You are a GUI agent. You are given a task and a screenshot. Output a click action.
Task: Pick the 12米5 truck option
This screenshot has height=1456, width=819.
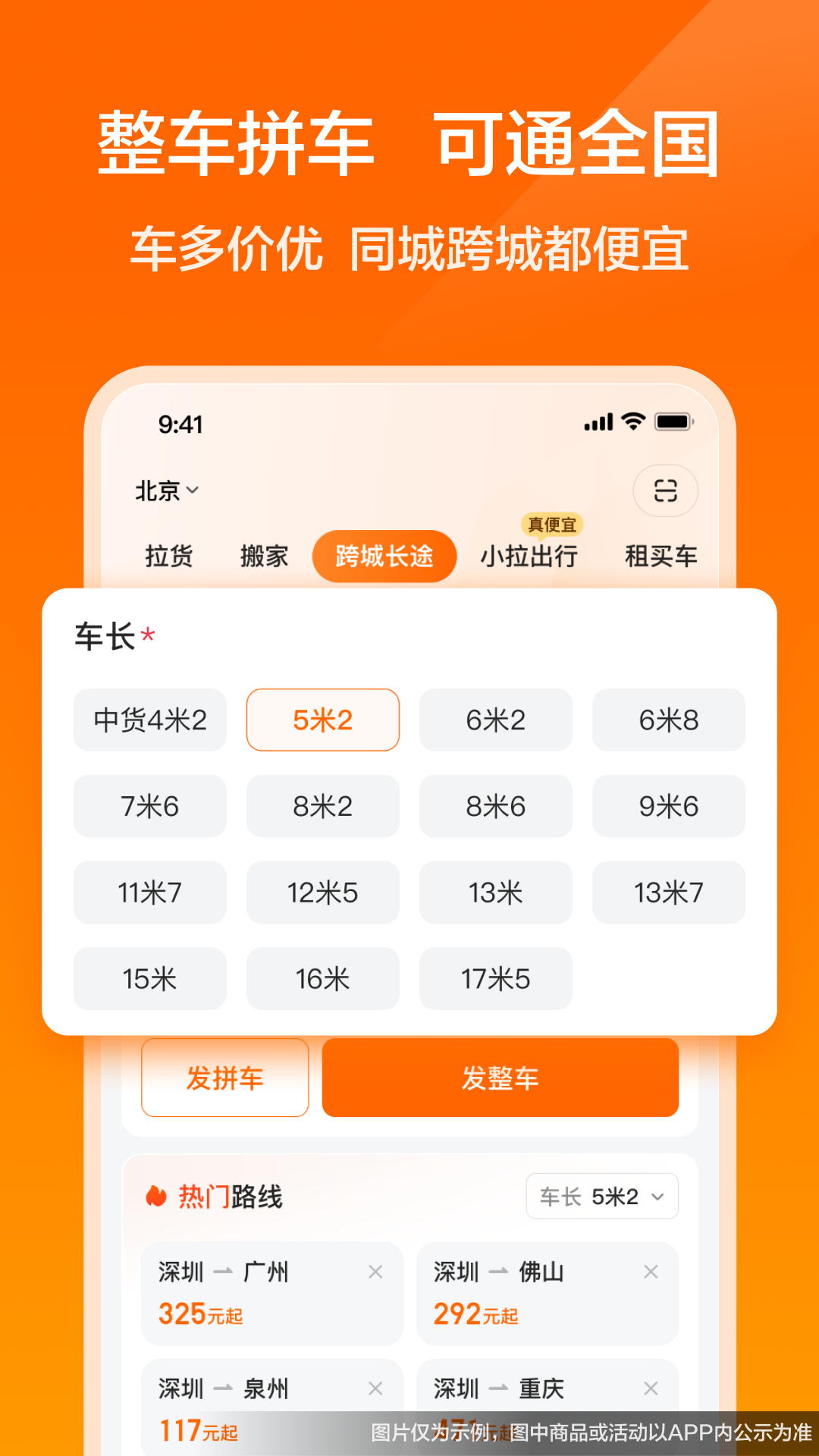[322, 893]
